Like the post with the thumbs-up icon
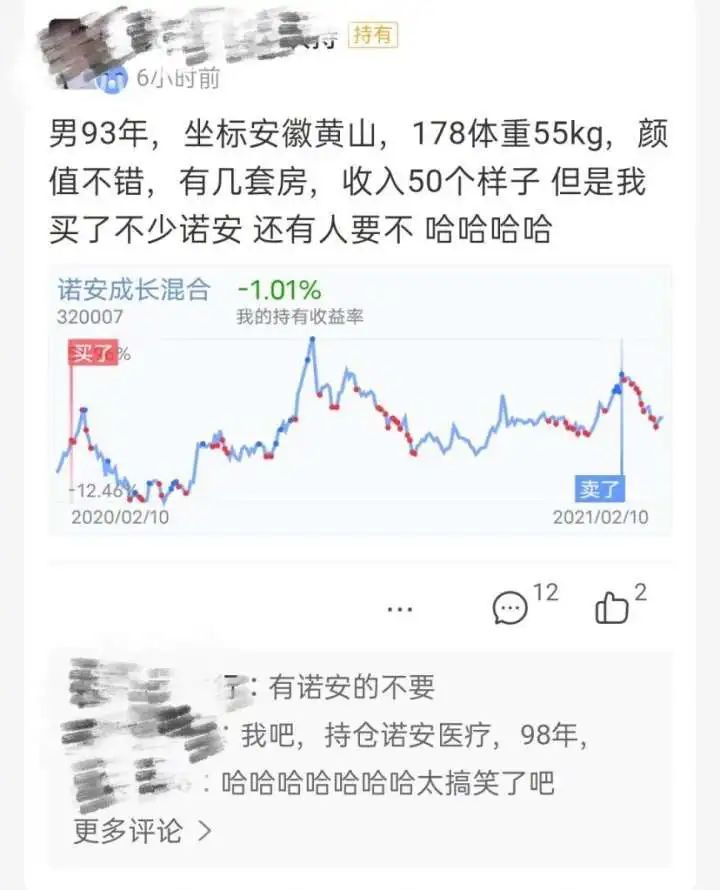 point(611,606)
